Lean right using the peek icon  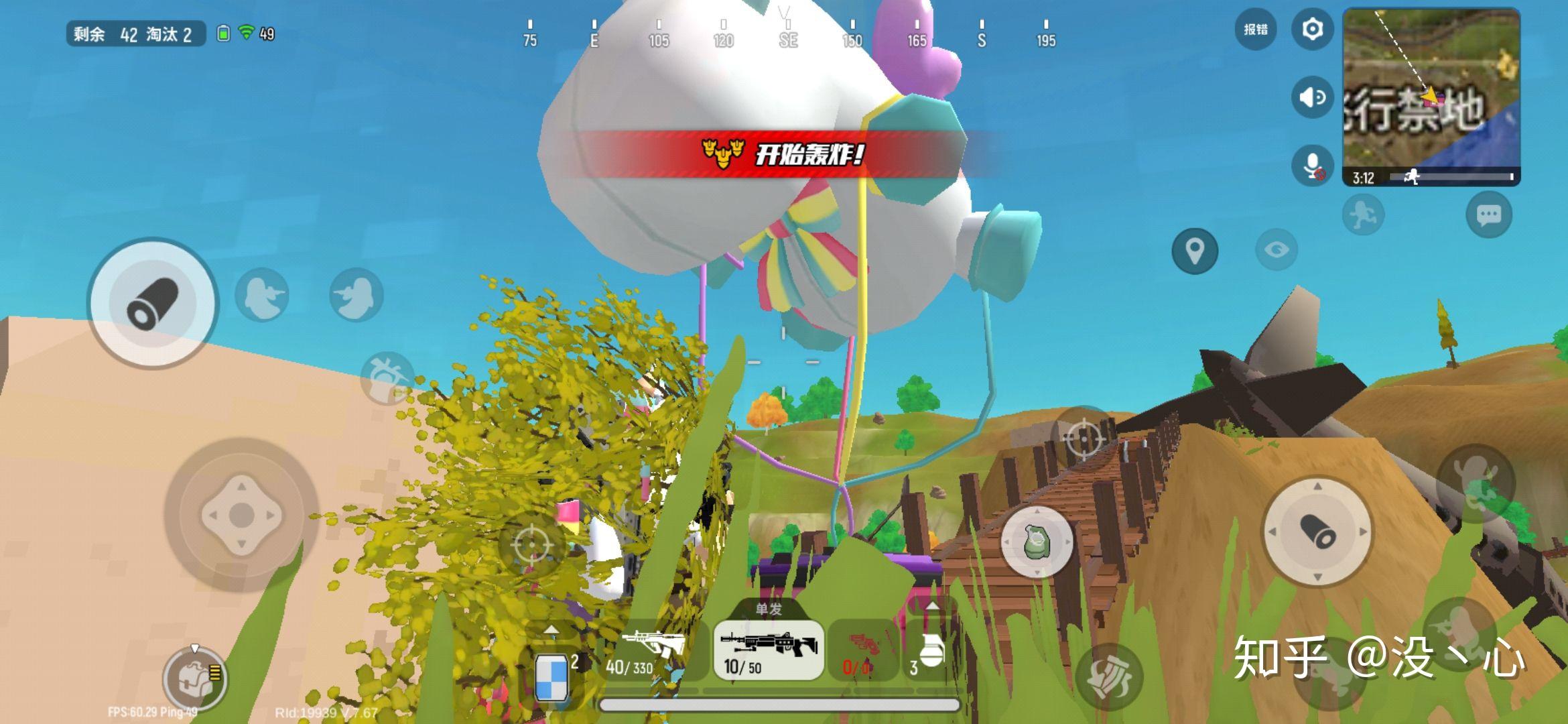pyautogui.click(x=356, y=295)
